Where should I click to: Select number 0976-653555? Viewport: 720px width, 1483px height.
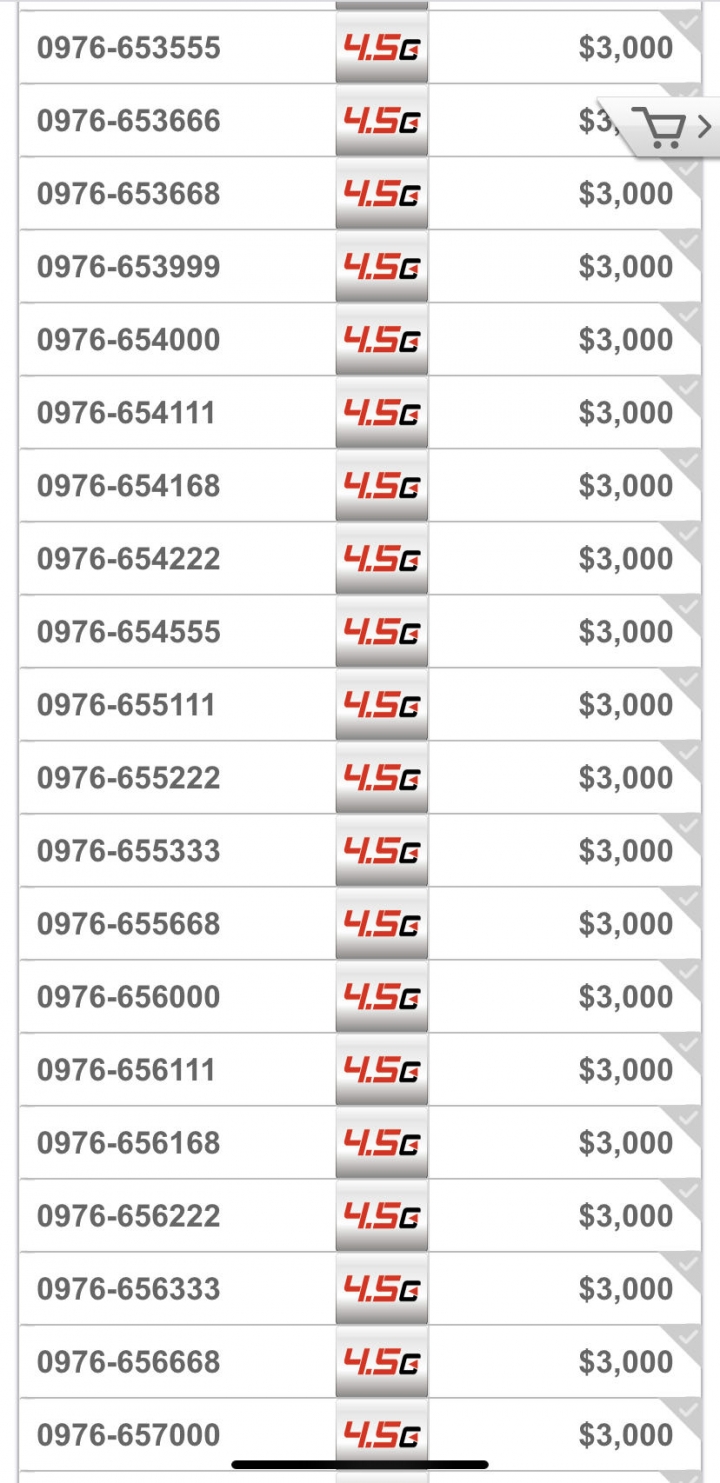click(x=360, y=48)
